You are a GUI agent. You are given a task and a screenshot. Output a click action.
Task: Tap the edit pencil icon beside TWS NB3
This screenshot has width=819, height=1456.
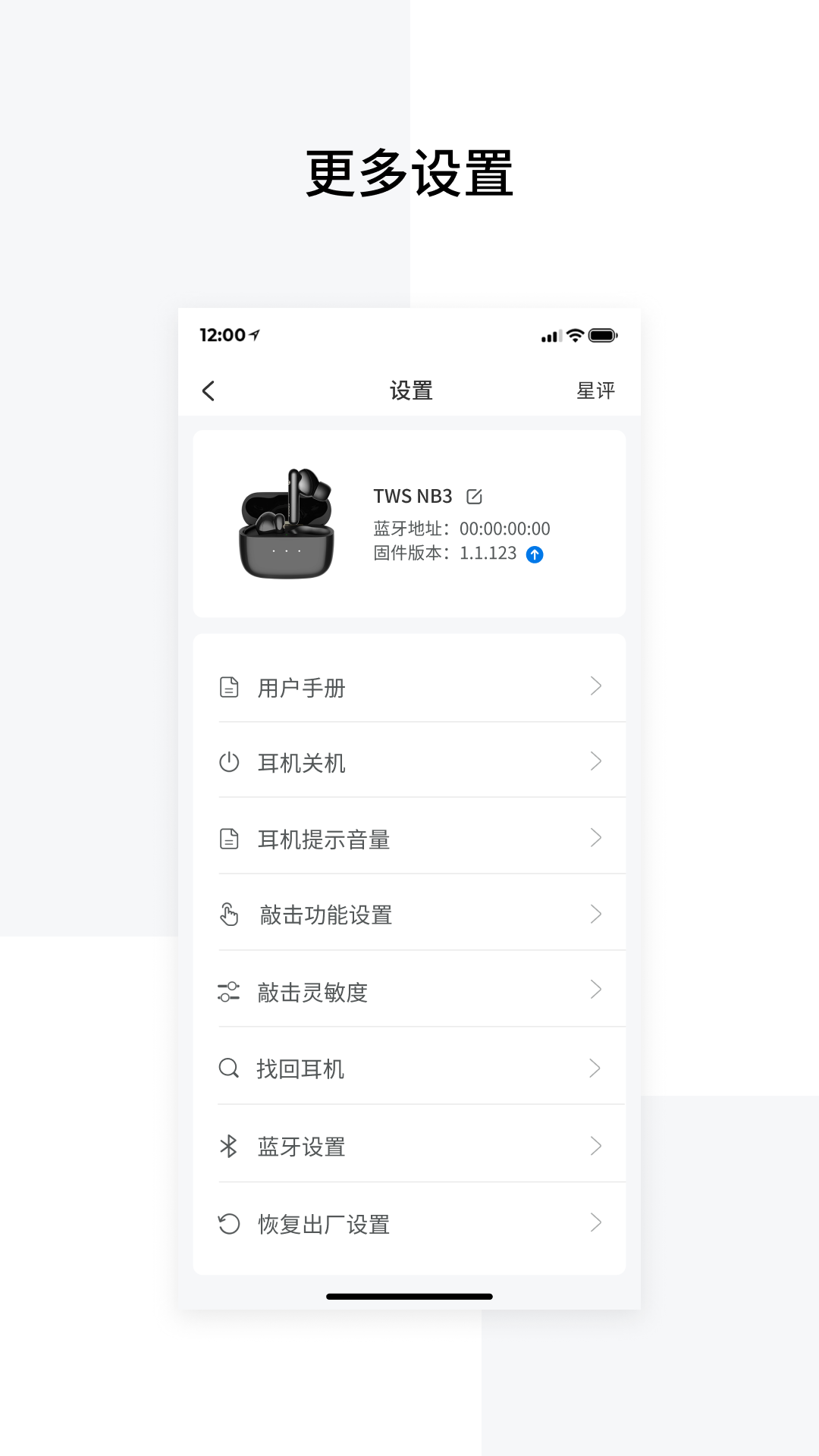pyautogui.click(x=474, y=496)
